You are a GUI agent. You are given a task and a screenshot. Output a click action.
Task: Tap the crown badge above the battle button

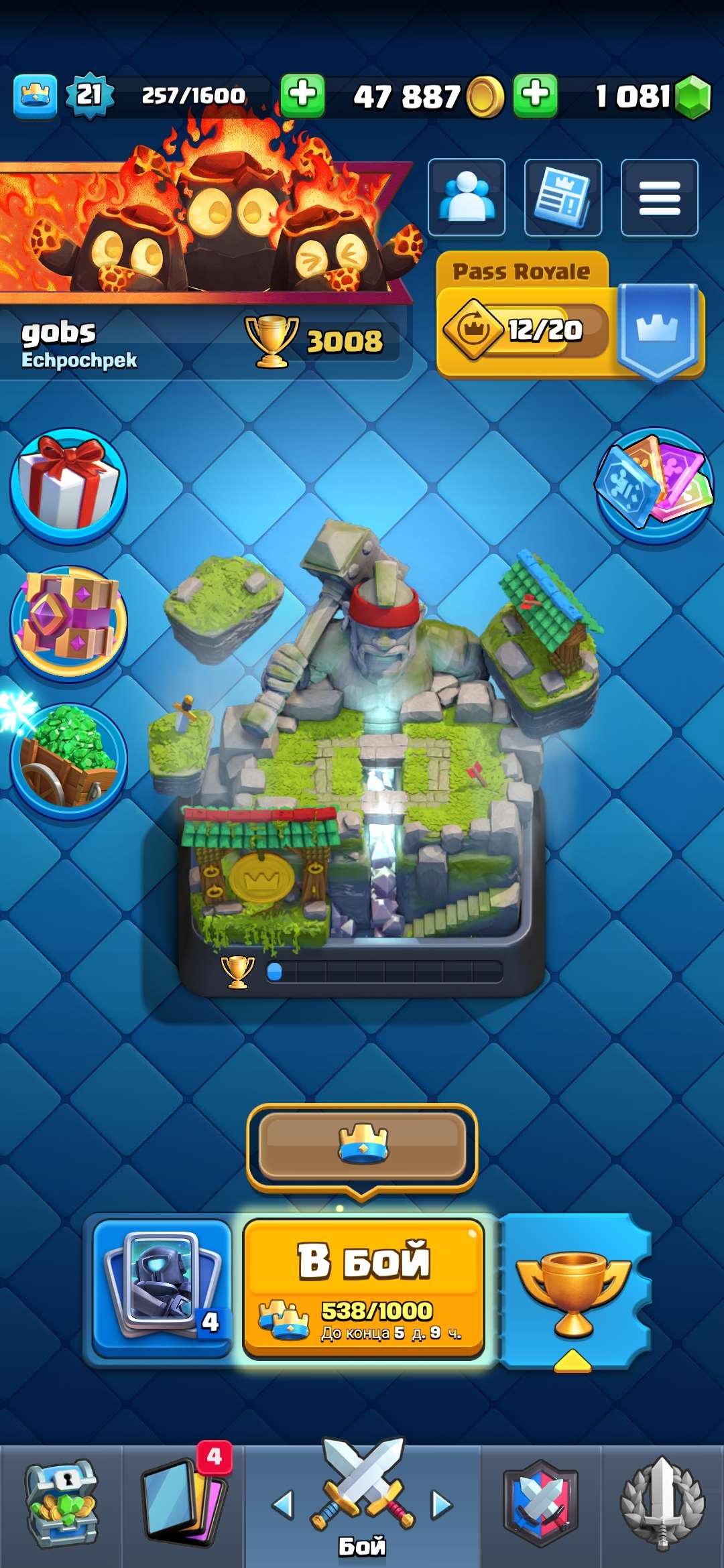(x=361, y=1142)
